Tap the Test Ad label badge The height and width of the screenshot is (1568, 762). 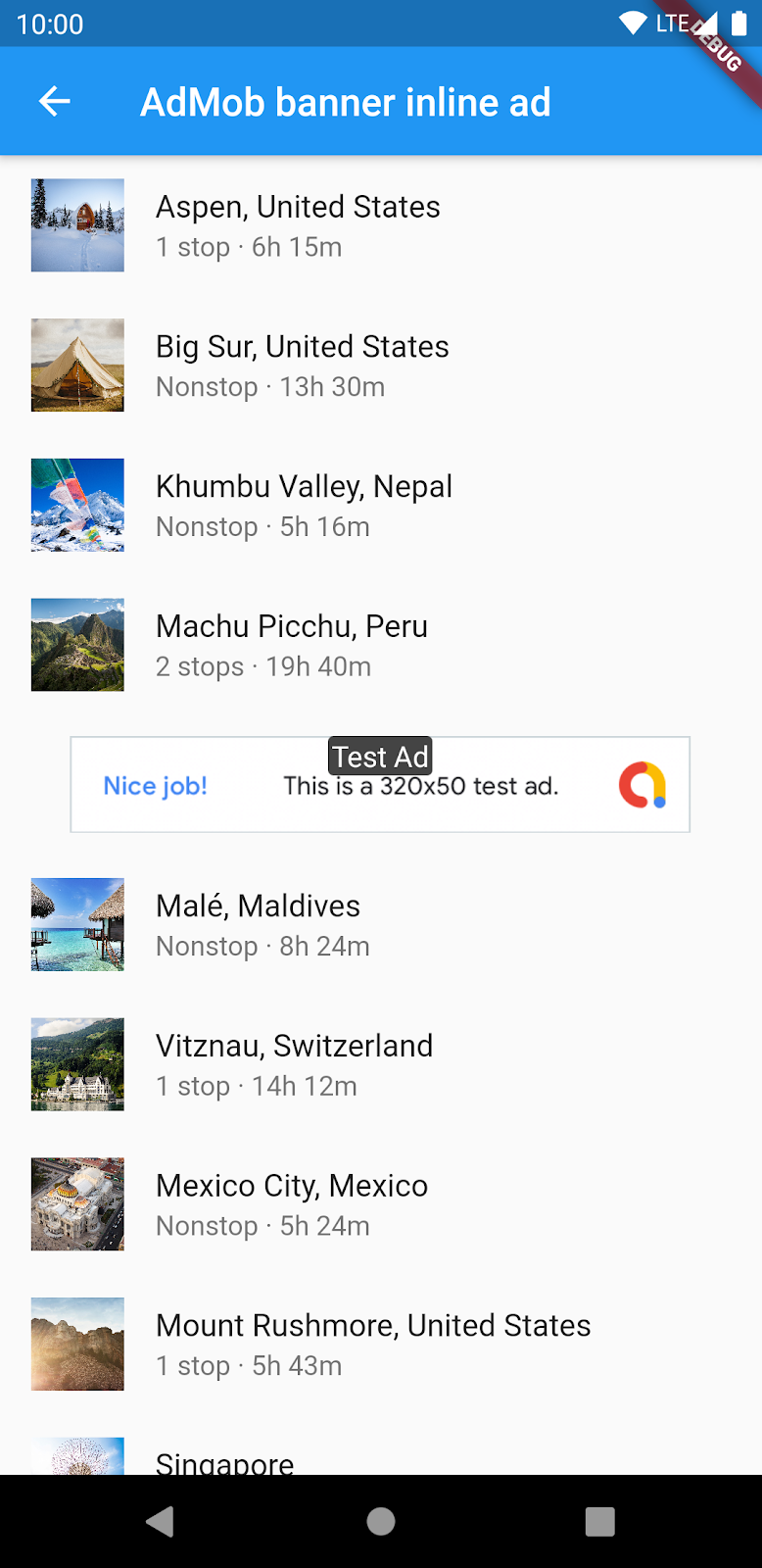point(380,756)
